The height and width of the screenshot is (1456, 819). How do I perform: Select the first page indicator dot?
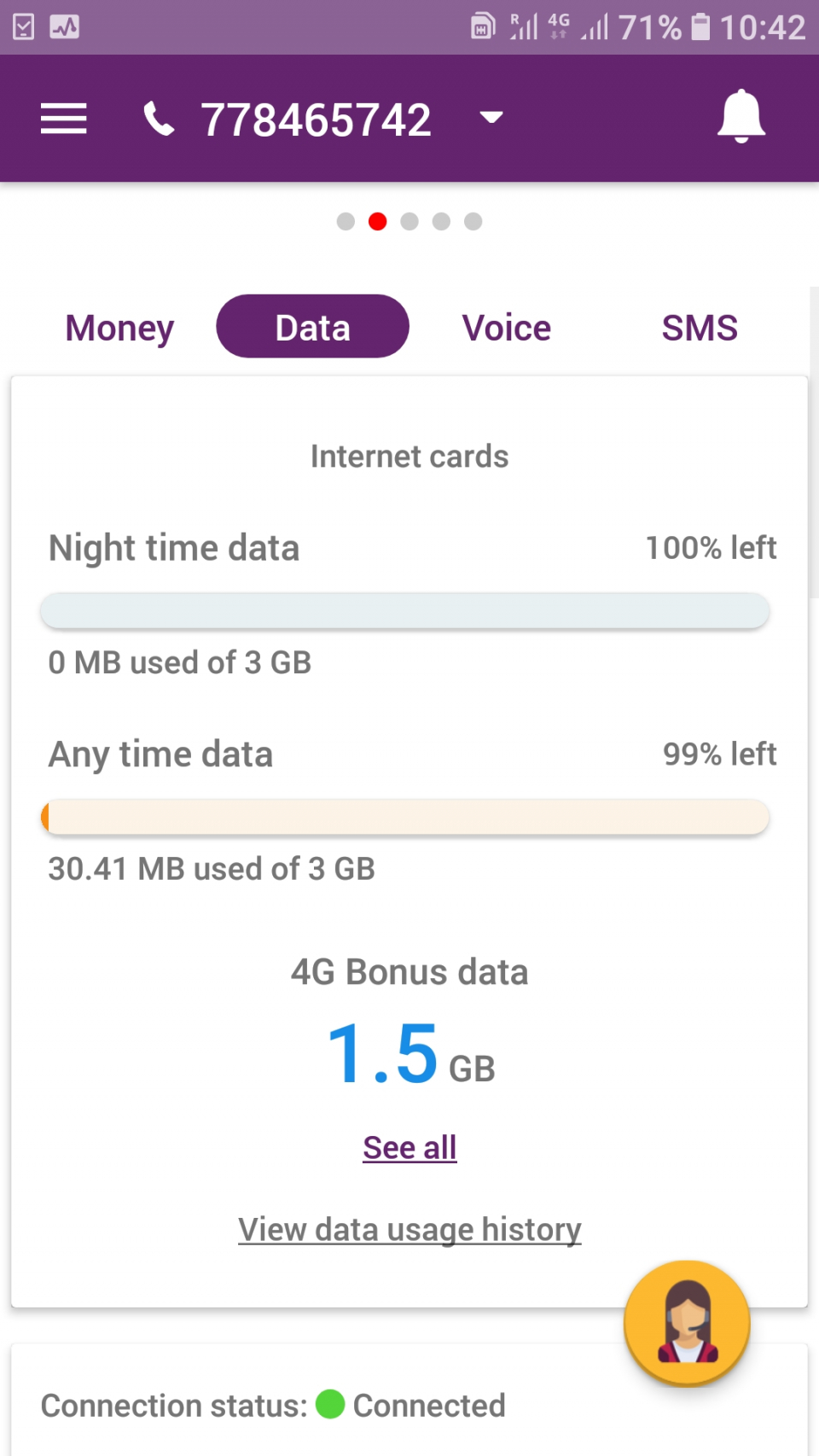coord(346,221)
